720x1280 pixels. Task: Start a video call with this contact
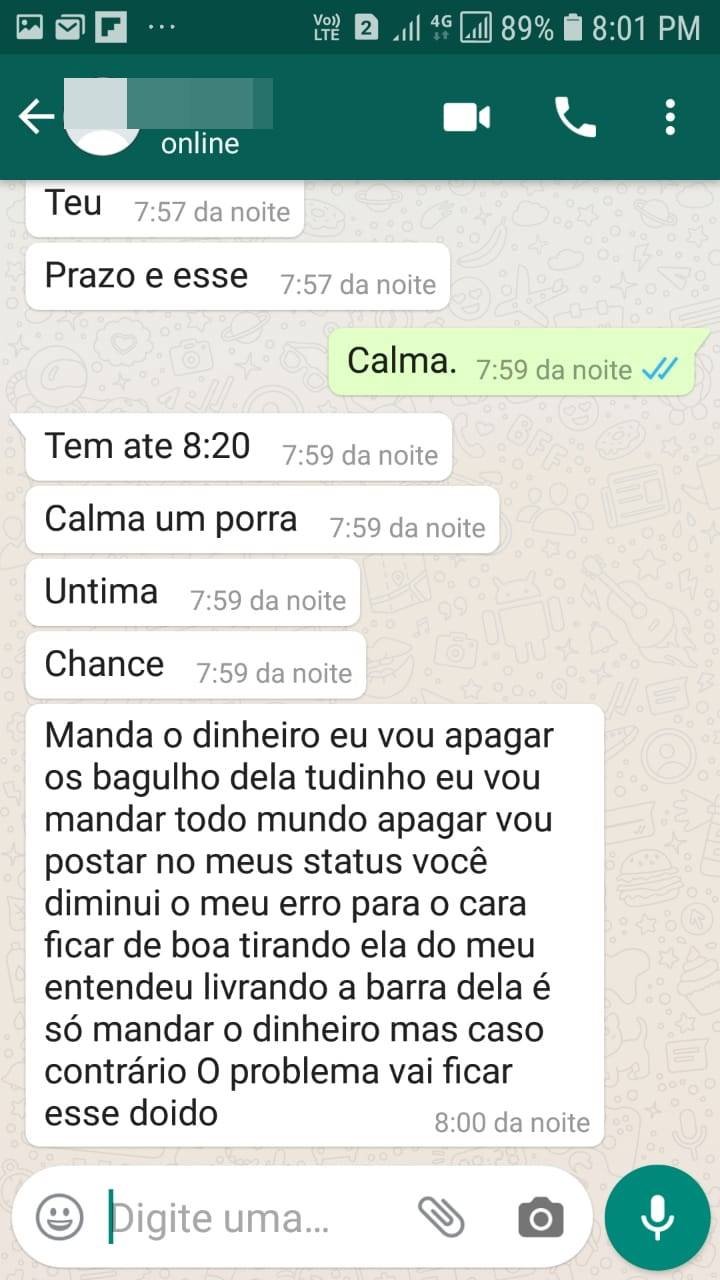point(467,118)
